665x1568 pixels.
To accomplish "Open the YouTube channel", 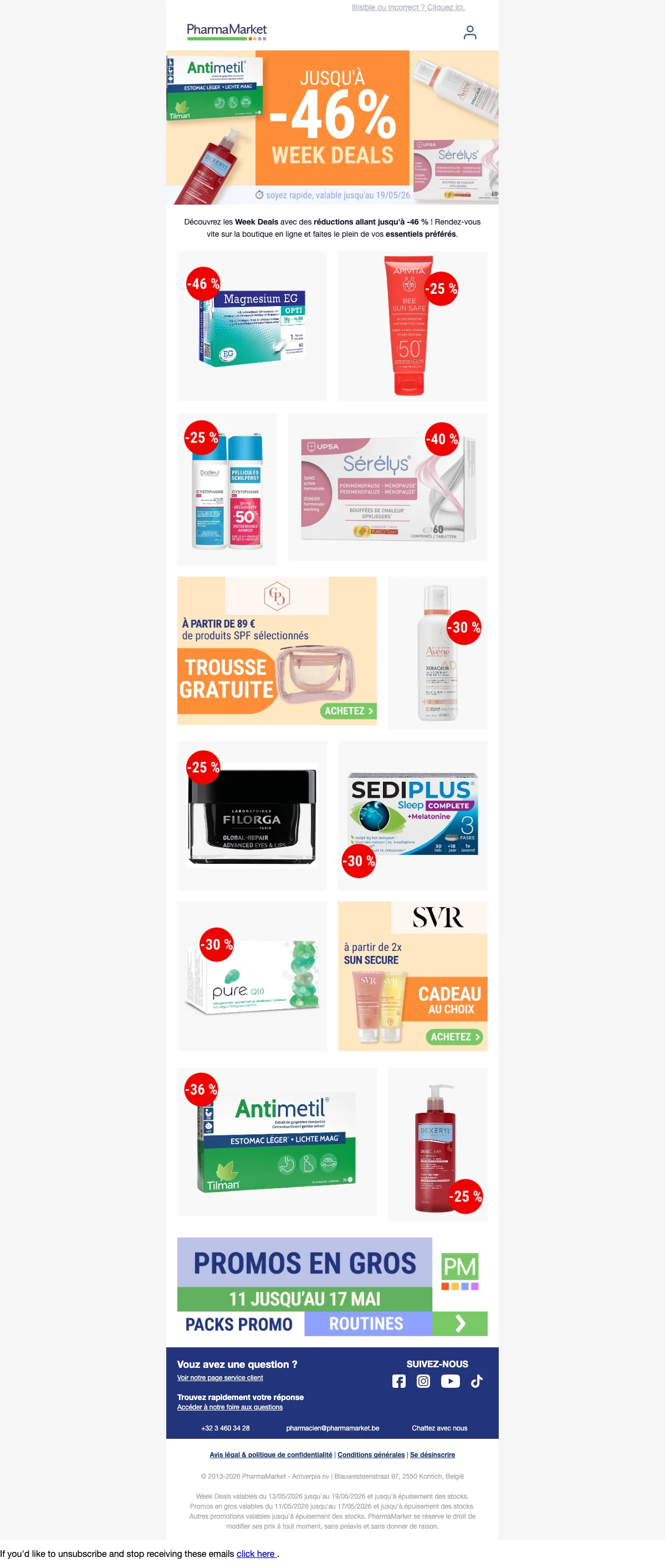I will 450,1381.
